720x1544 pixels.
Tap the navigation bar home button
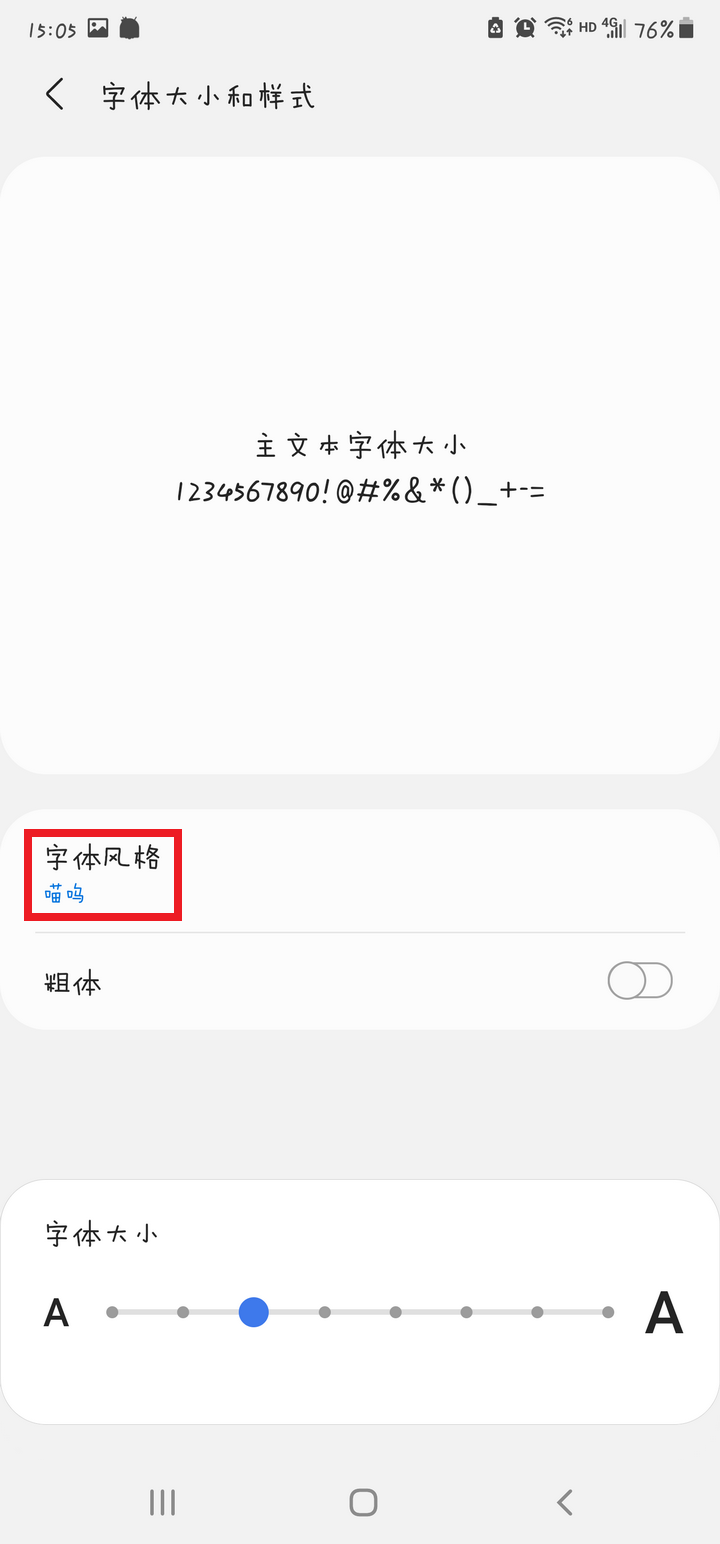[363, 1501]
